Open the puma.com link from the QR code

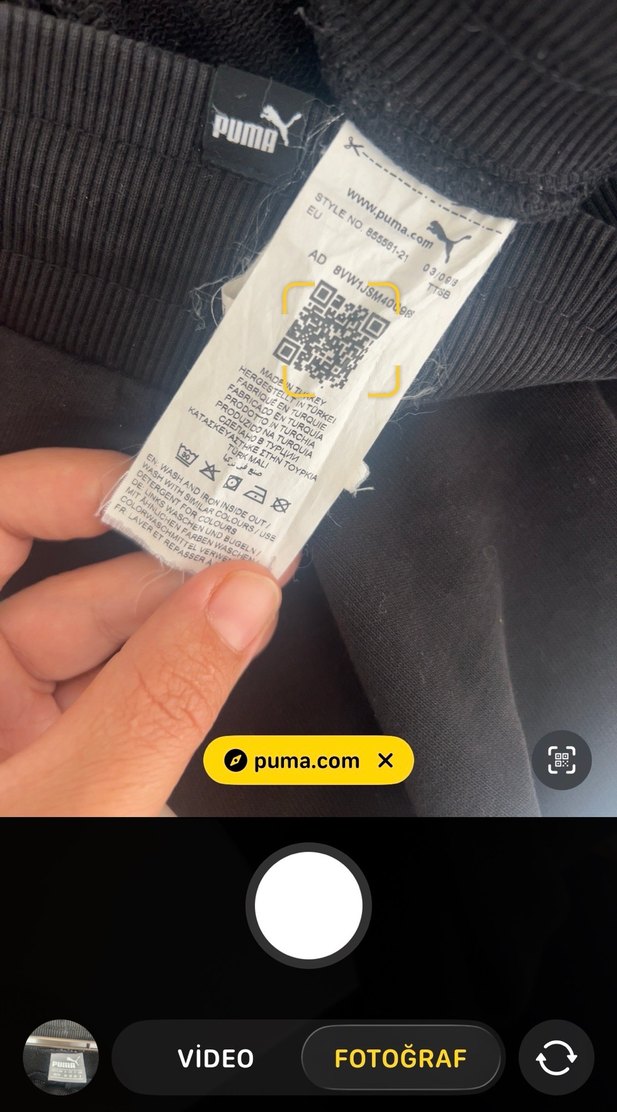[x=295, y=761]
